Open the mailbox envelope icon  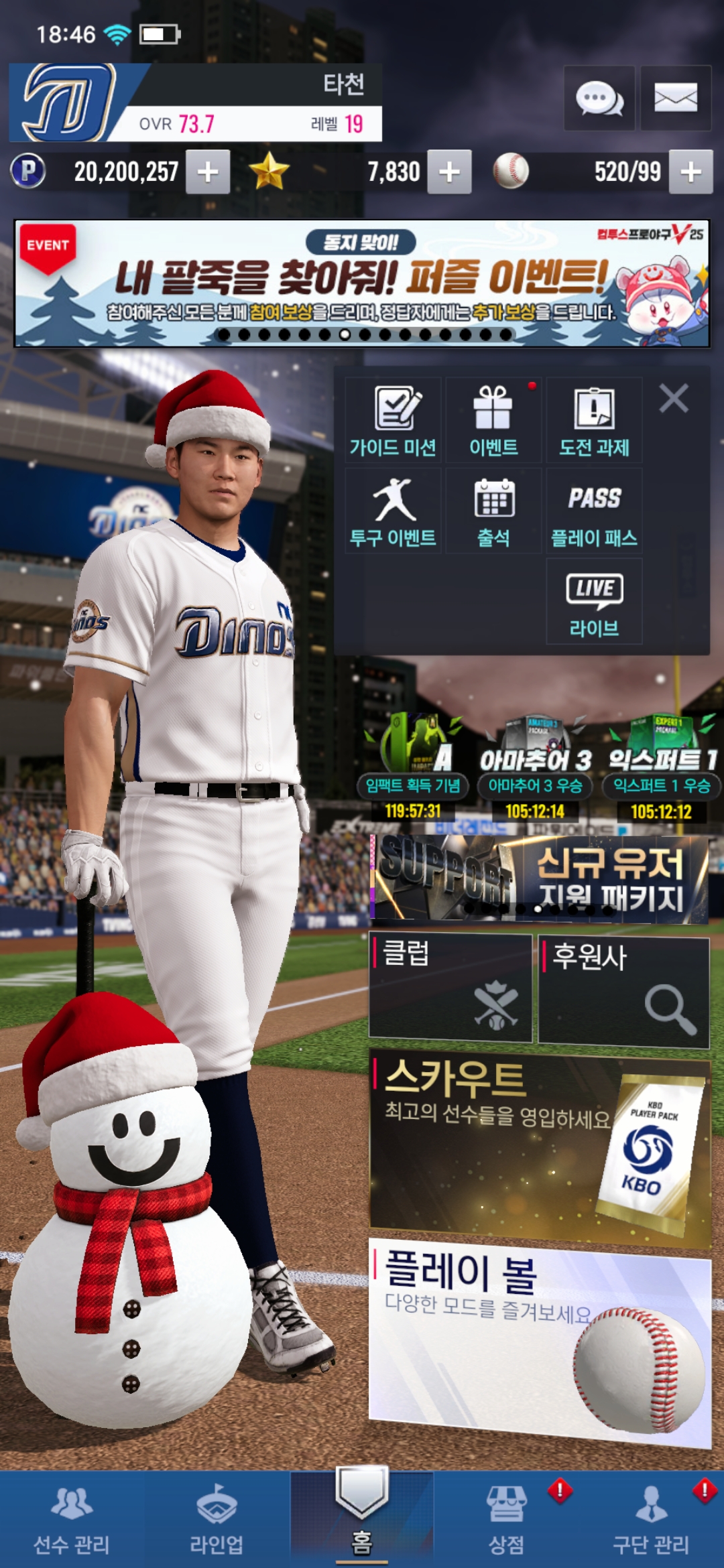click(675, 99)
